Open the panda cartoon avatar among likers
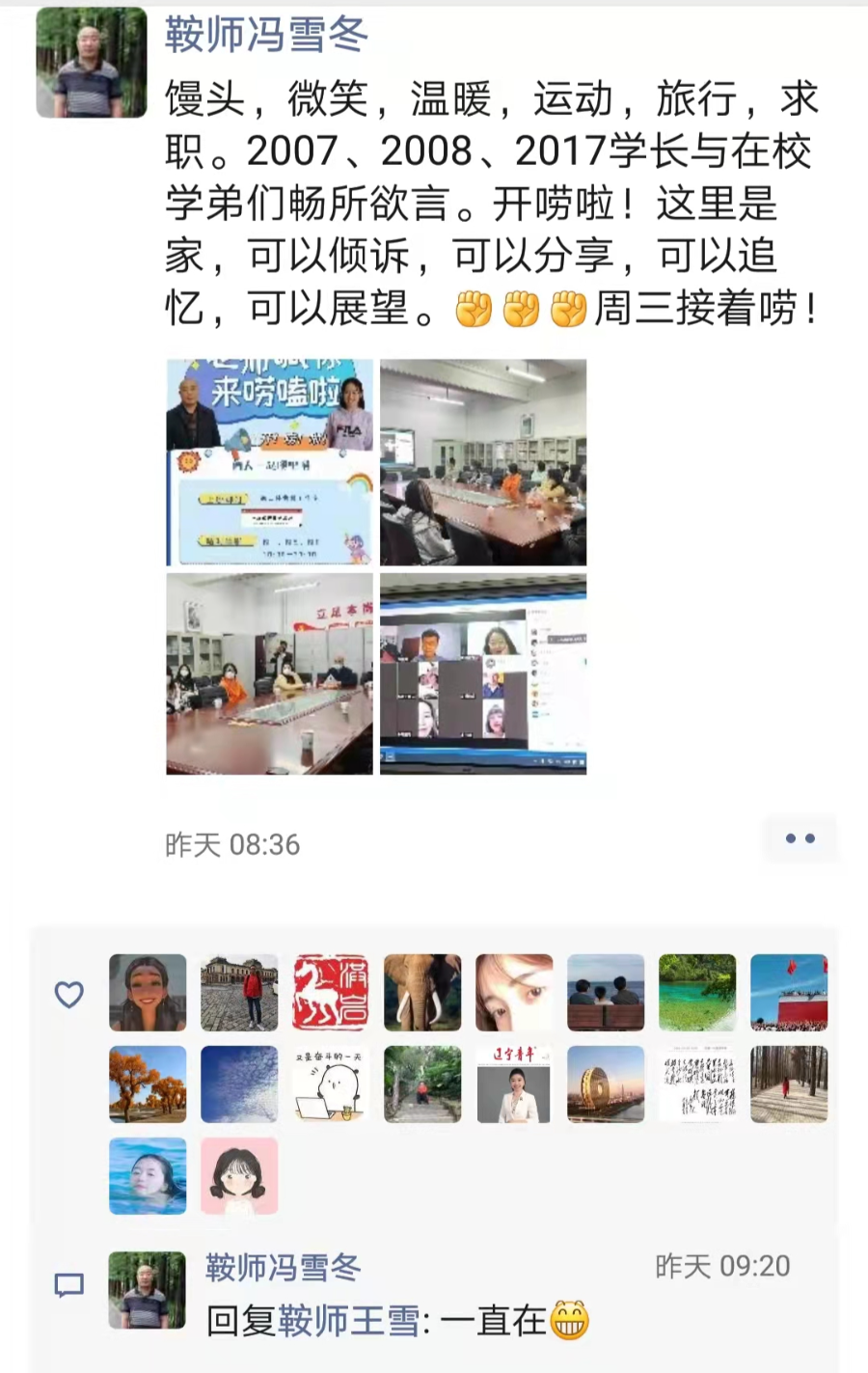The width and height of the screenshot is (868, 1373). click(x=331, y=1085)
